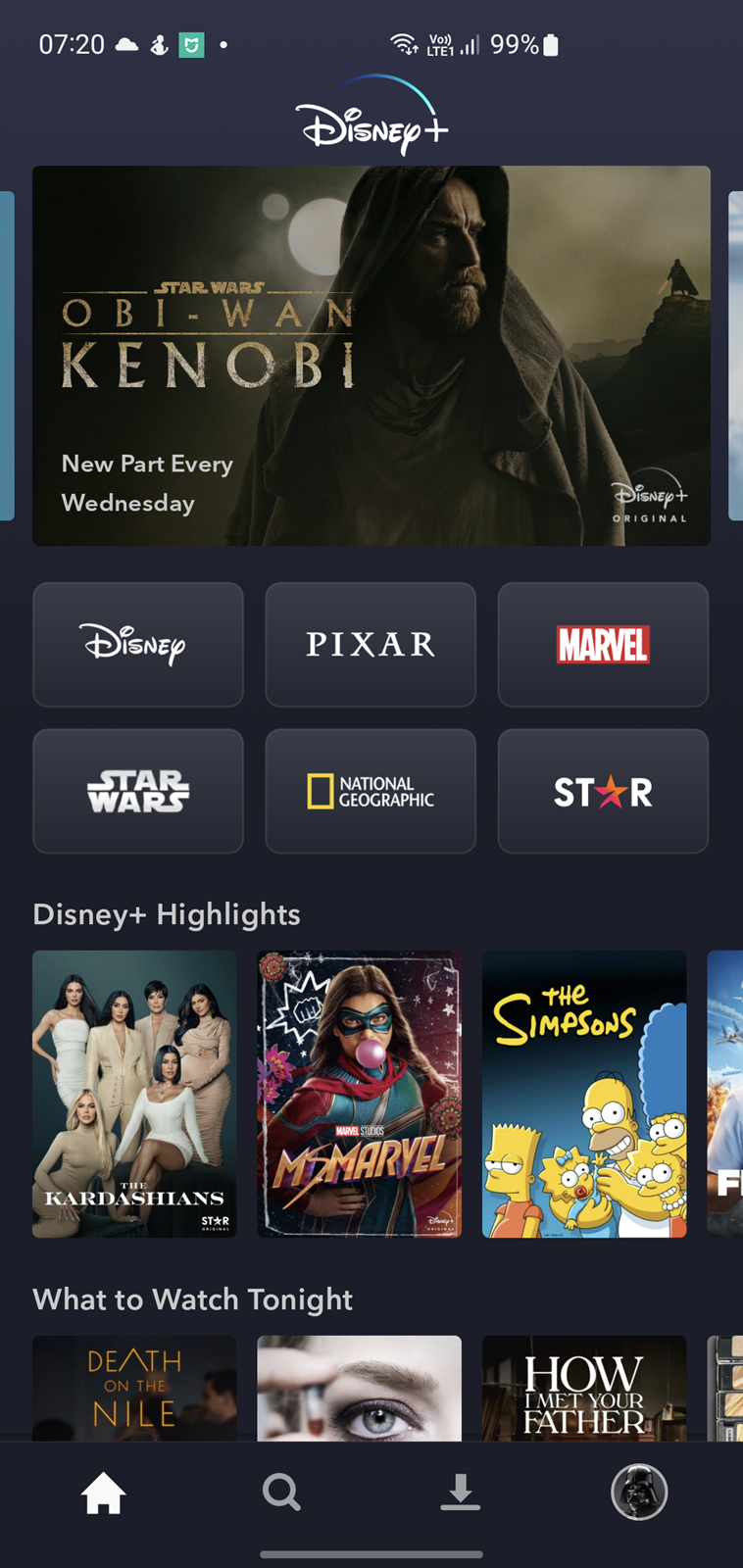Open the Marvel brand tile
Image resolution: width=743 pixels, height=1568 pixels.
[x=603, y=645]
